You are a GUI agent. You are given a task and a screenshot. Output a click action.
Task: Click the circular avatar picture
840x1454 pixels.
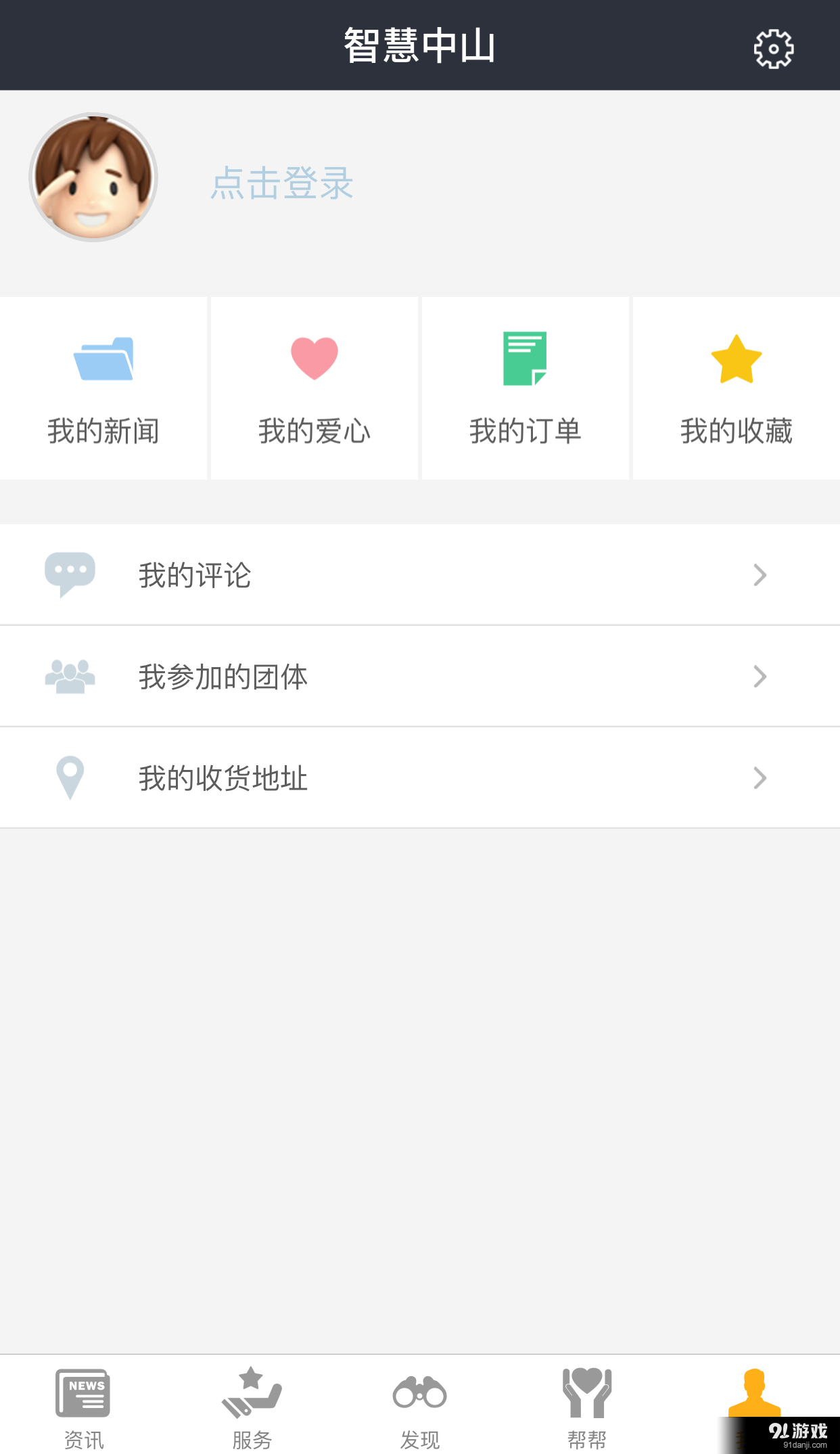94,176
